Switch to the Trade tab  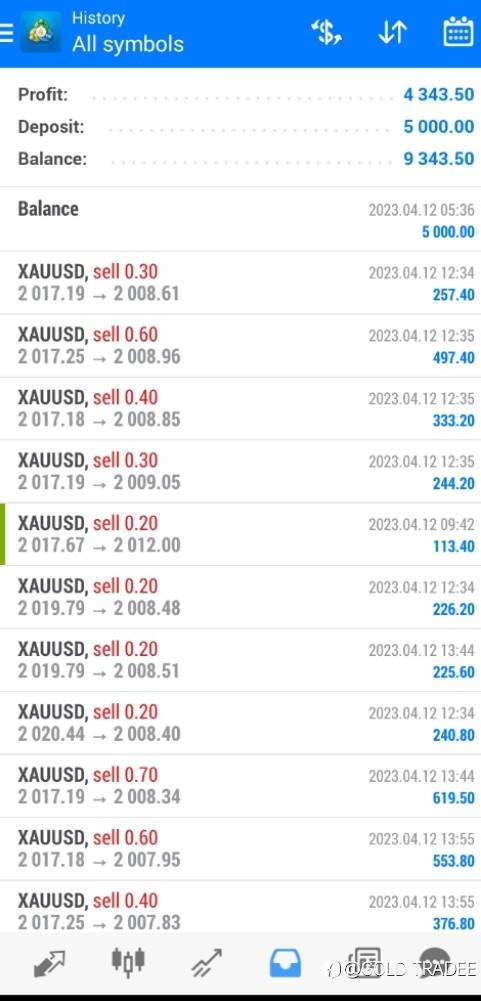206,963
